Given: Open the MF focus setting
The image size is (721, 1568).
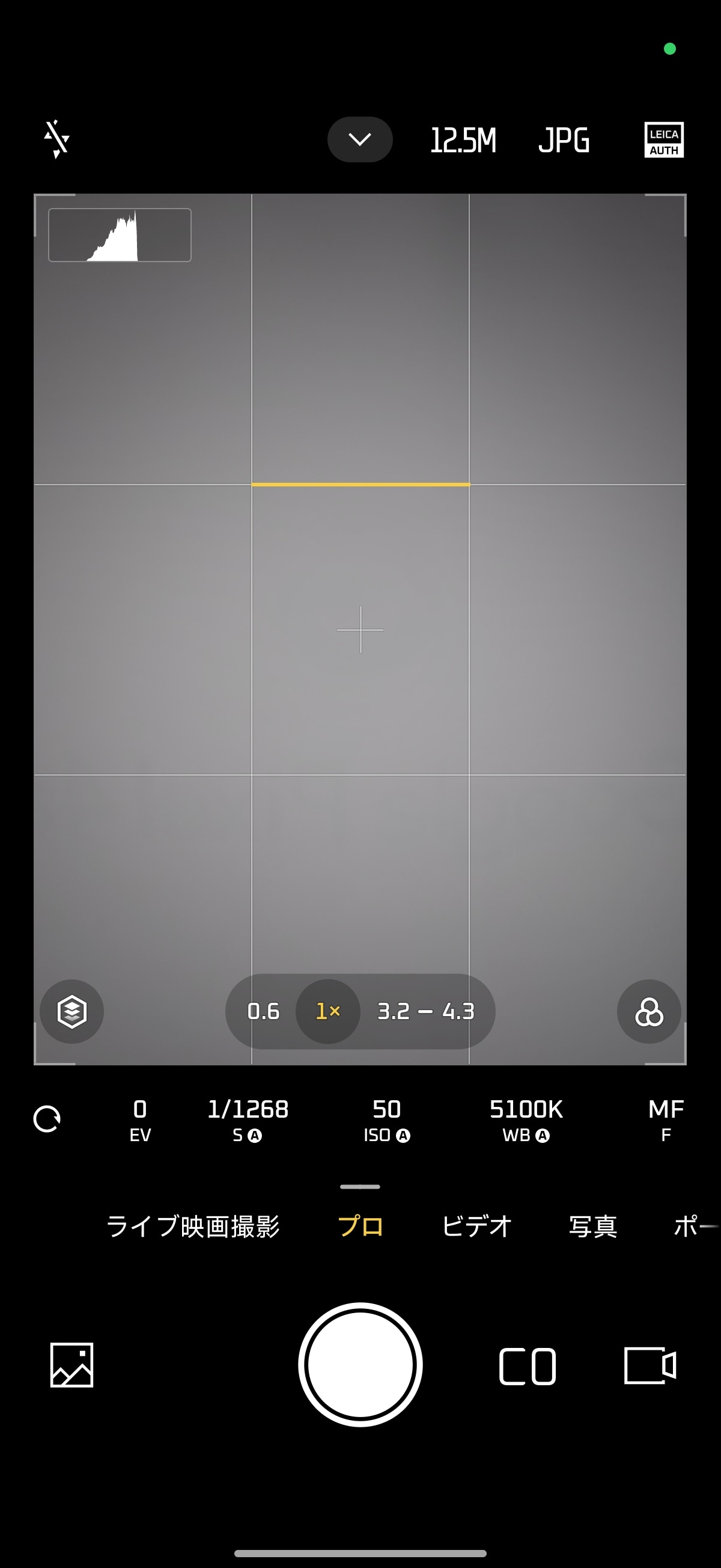Looking at the screenshot, I should coord(666,1120).
